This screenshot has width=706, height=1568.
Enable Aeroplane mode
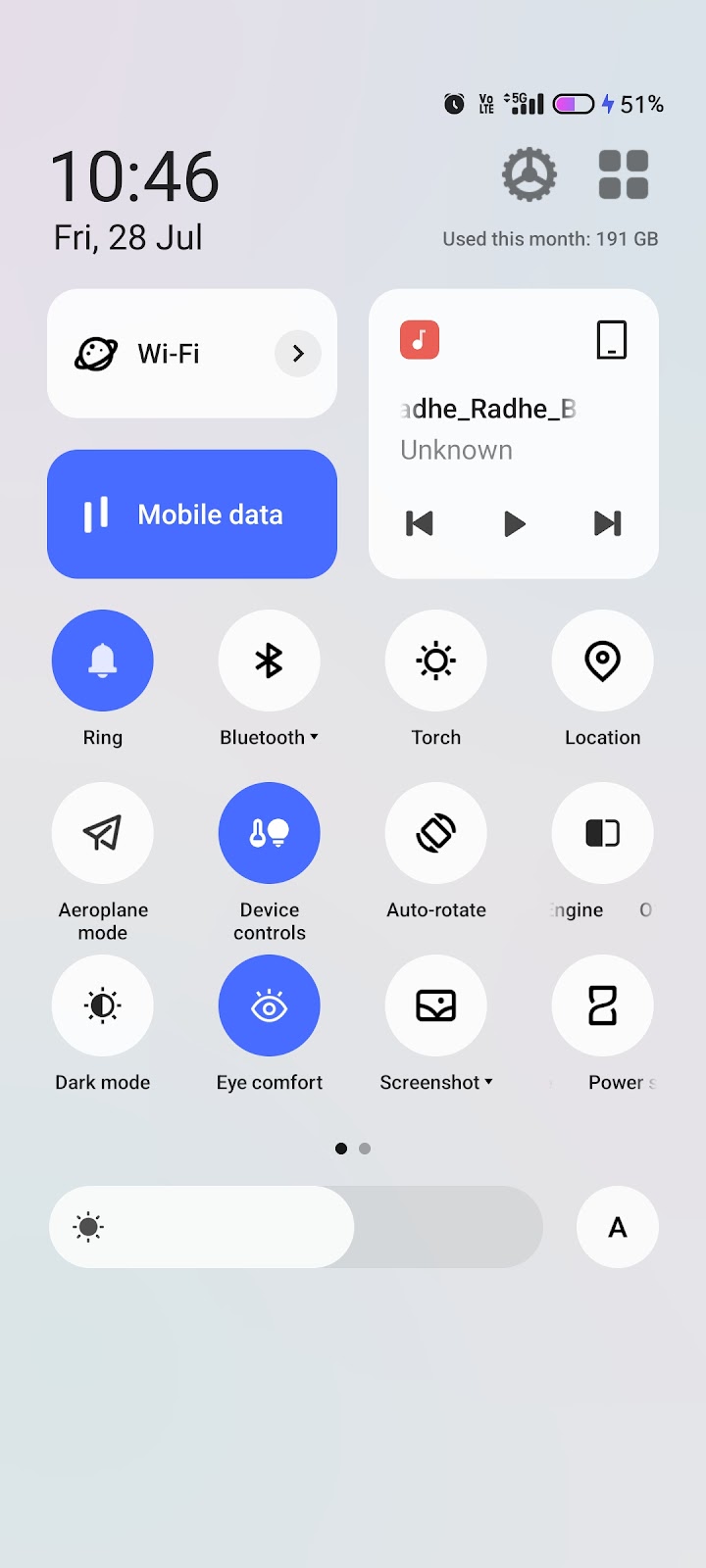(103, 833)
